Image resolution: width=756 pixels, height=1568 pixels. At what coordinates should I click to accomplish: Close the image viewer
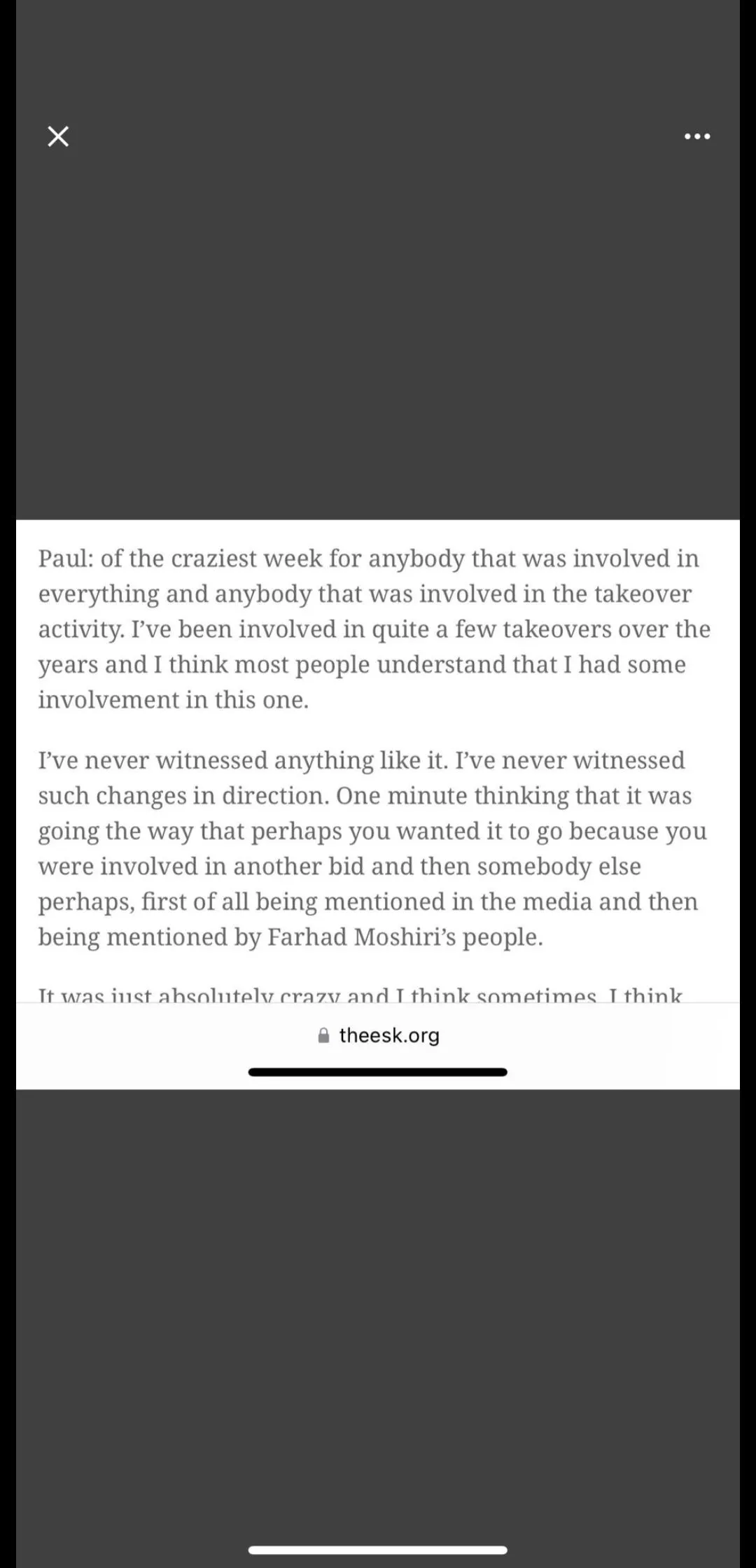pyautogui.click(x=58, y=136)
